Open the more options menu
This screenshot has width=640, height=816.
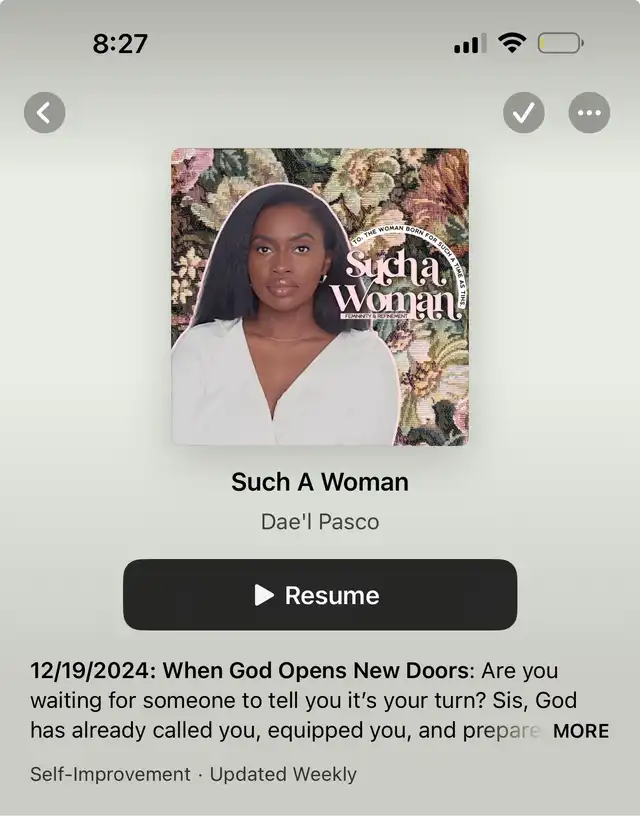click(589, 113)
